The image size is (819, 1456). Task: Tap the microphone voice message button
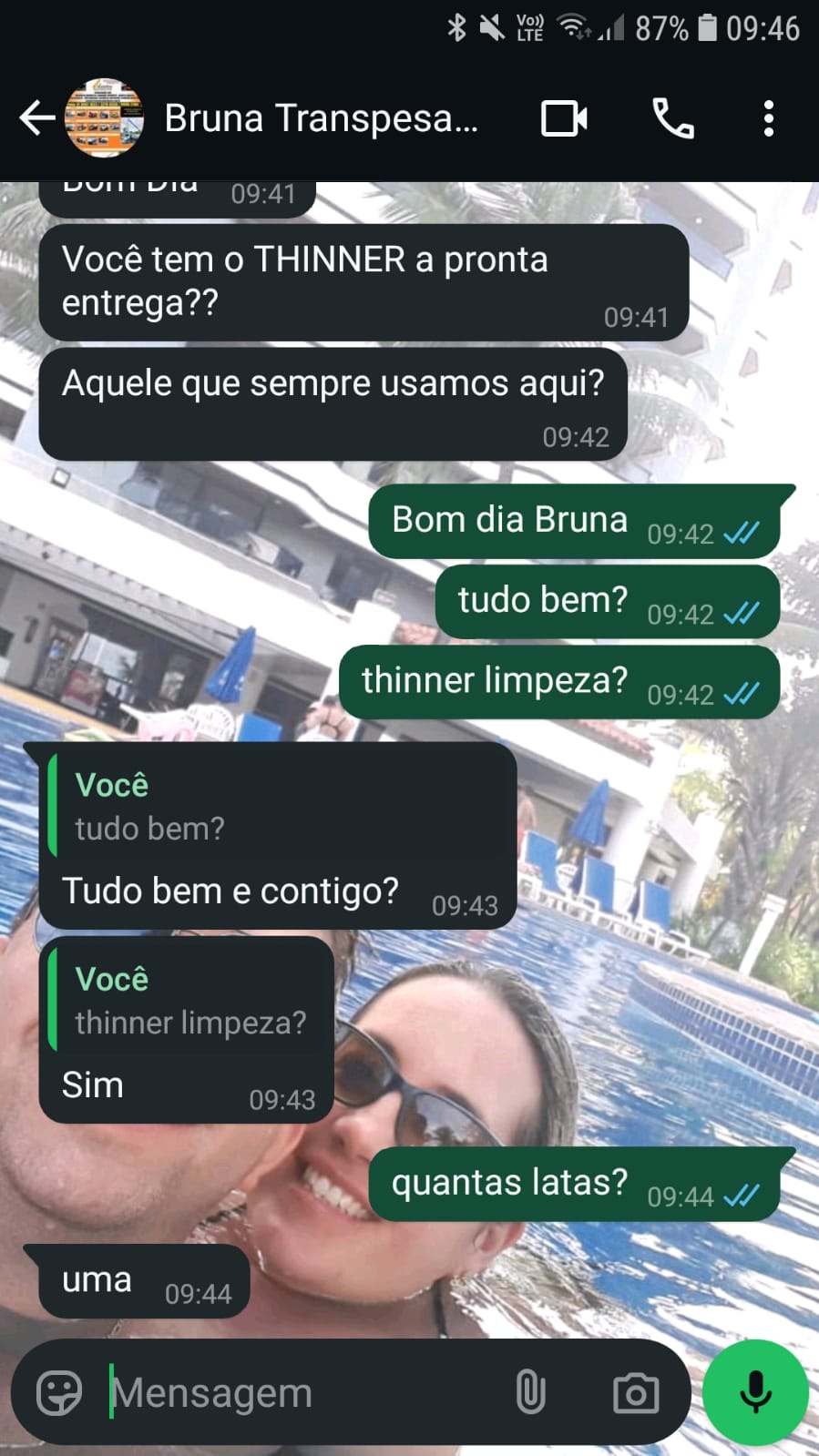pos(755,1391)
